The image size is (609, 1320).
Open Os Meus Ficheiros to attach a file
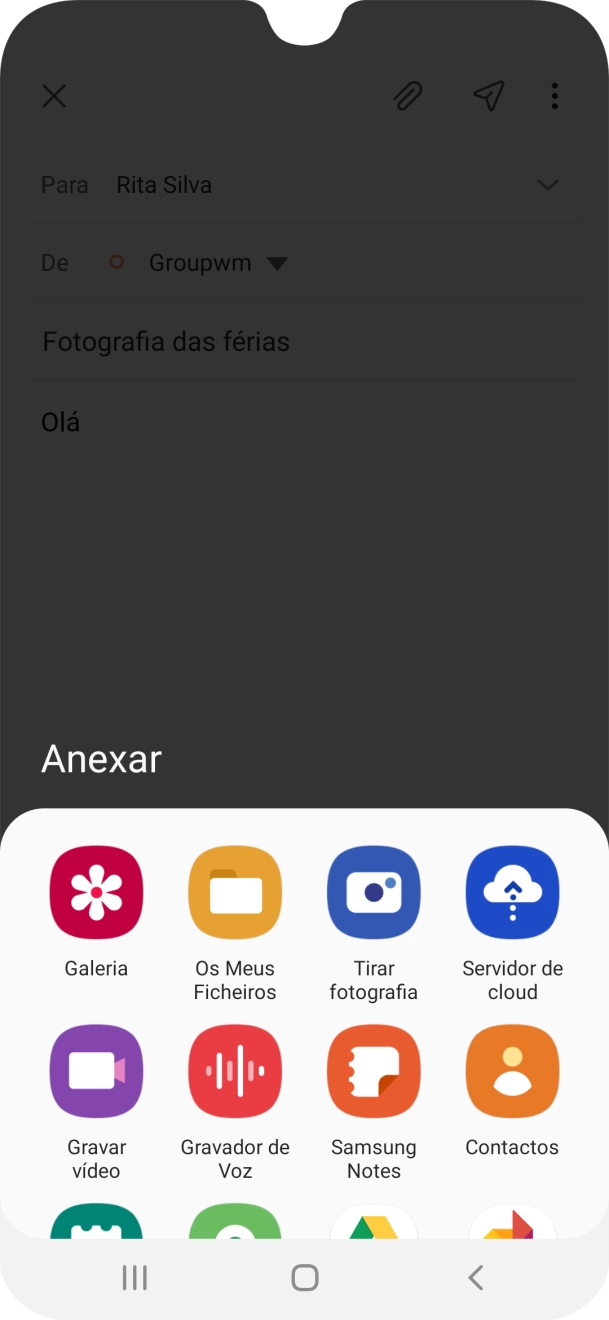tap(235, 893)
